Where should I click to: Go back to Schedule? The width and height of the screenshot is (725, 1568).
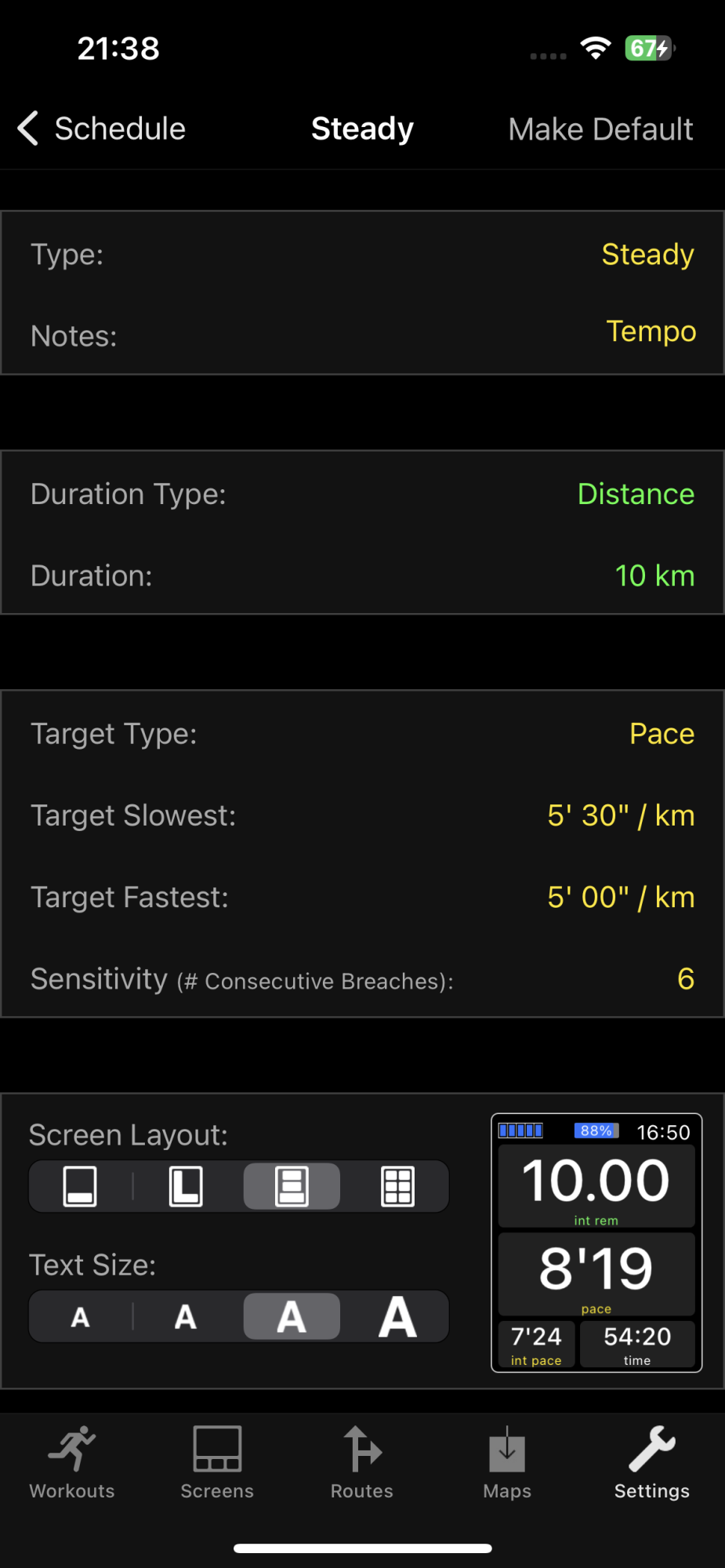point(102,129)
